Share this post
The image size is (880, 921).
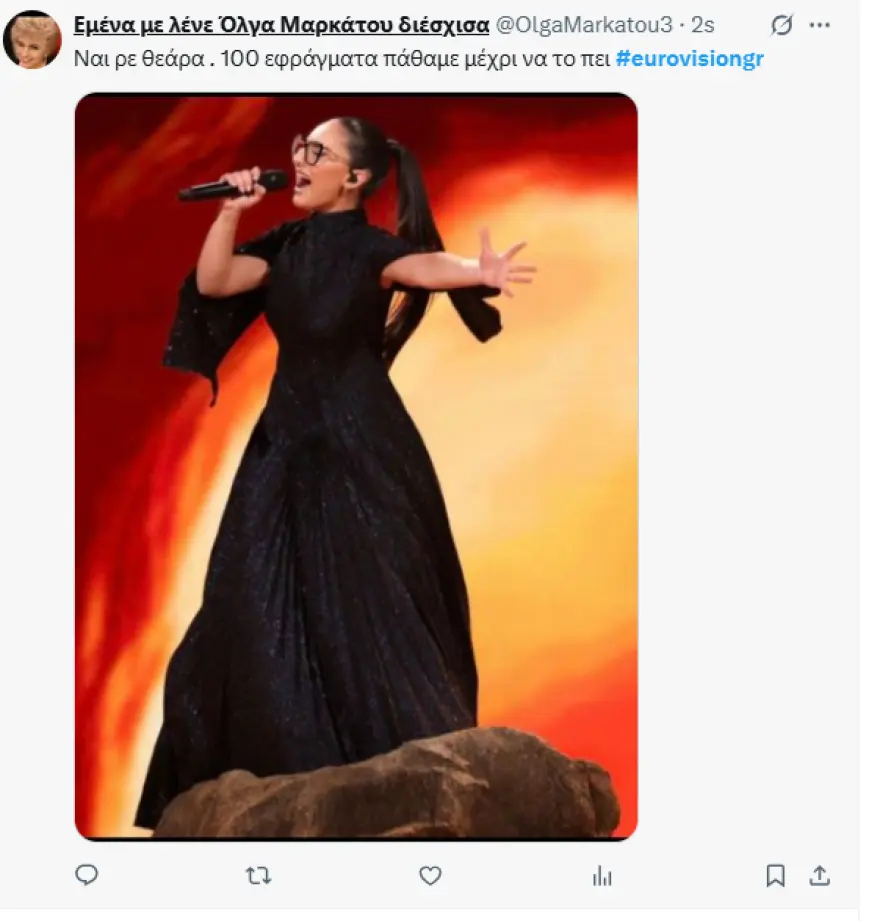click(820, 876)
